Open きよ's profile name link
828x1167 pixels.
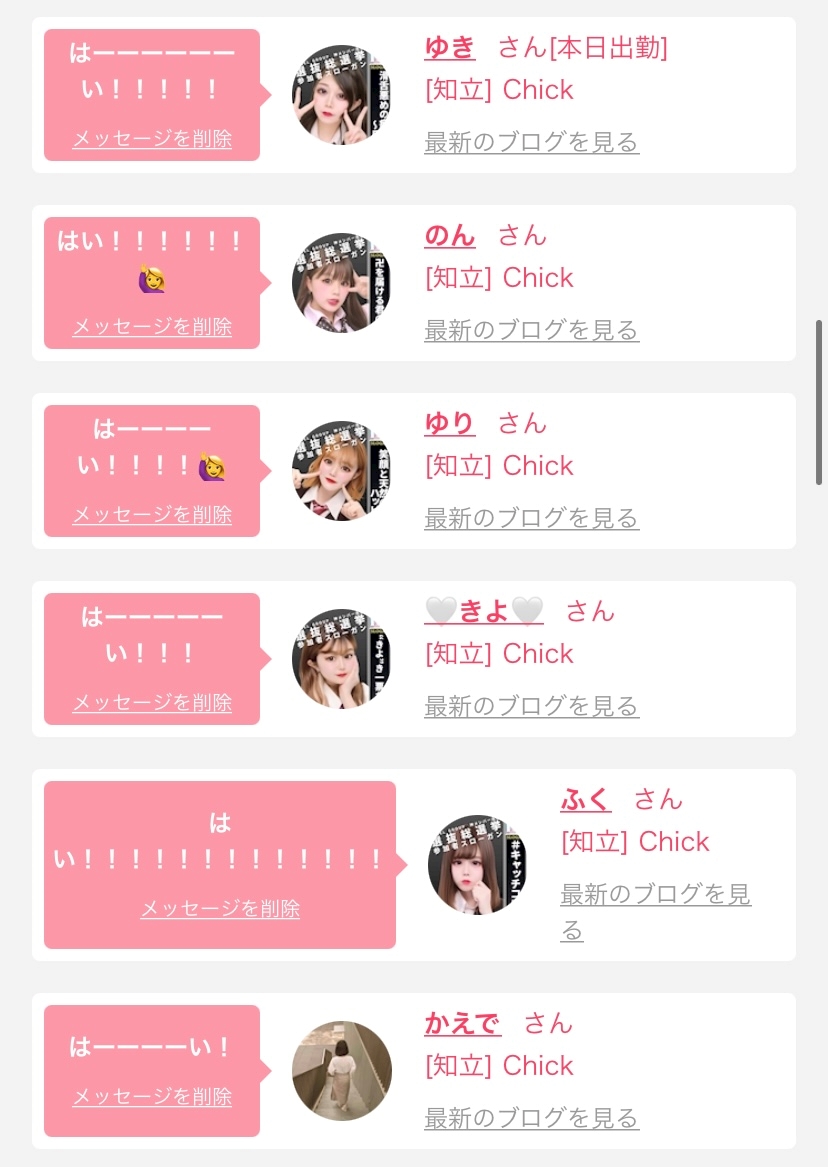[484, 611]
